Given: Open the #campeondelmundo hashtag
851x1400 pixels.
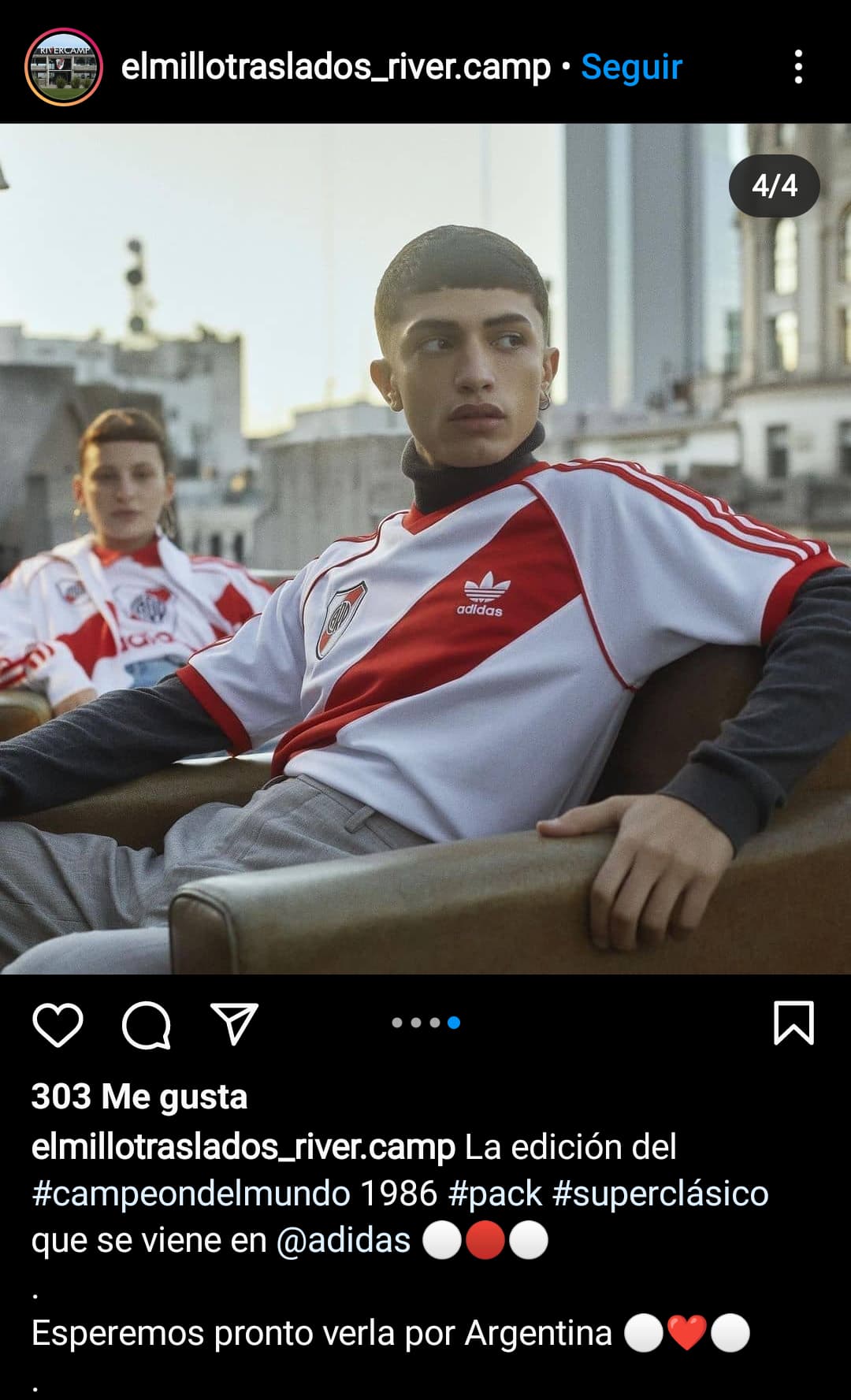Looking at the screenshot, I should (191, 1194).
